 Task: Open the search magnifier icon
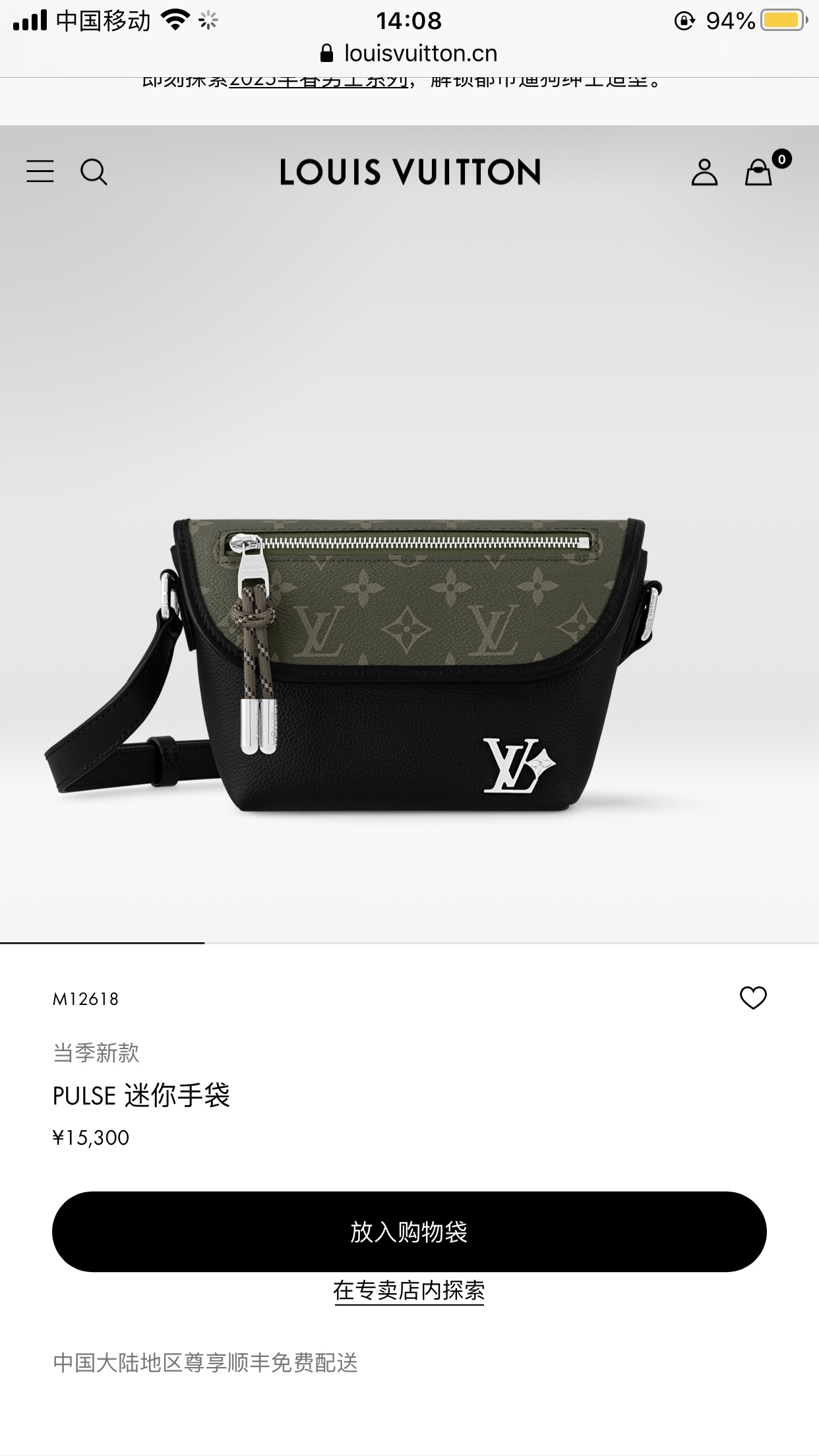(x=94, y=172)
